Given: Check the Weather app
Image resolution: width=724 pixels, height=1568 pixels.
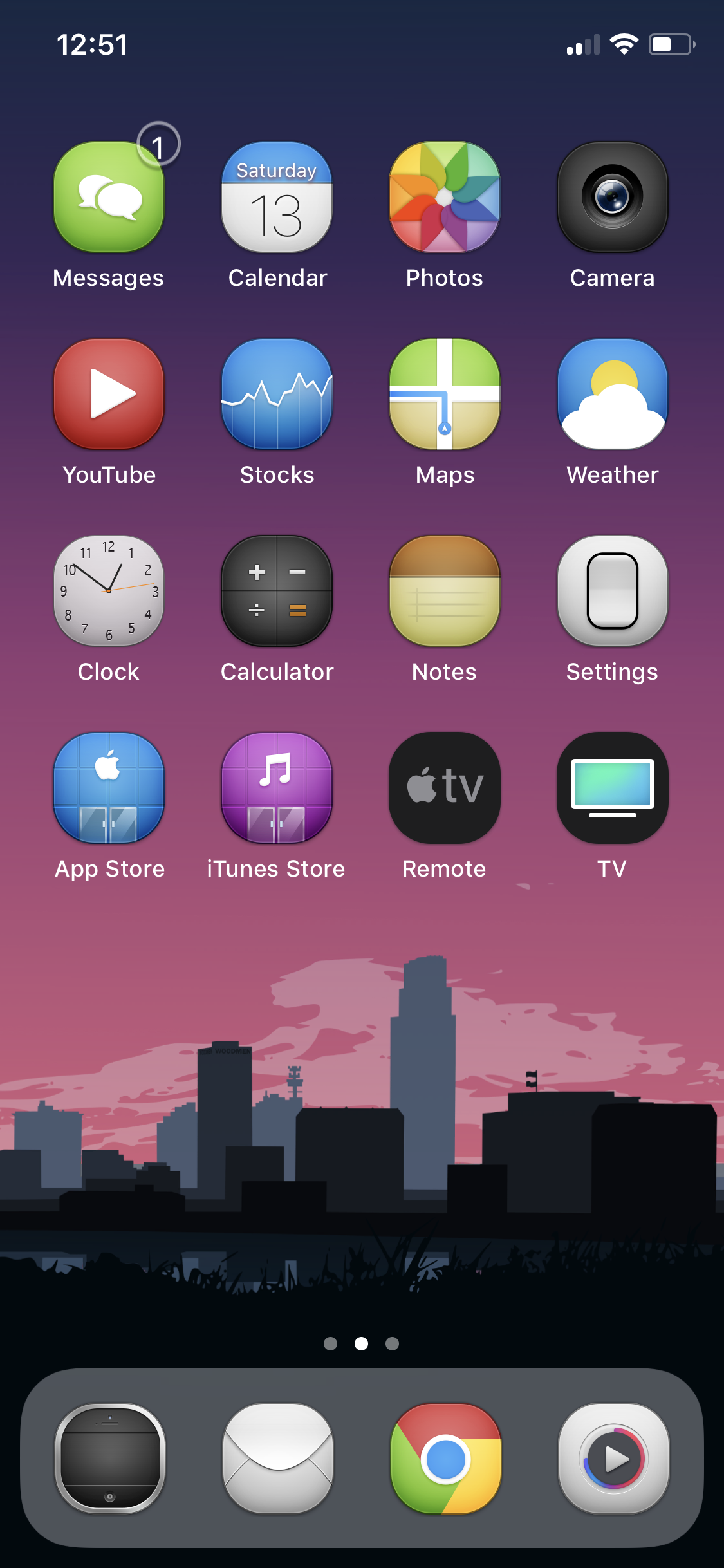Looking at the screenshot, I should 613,394.
